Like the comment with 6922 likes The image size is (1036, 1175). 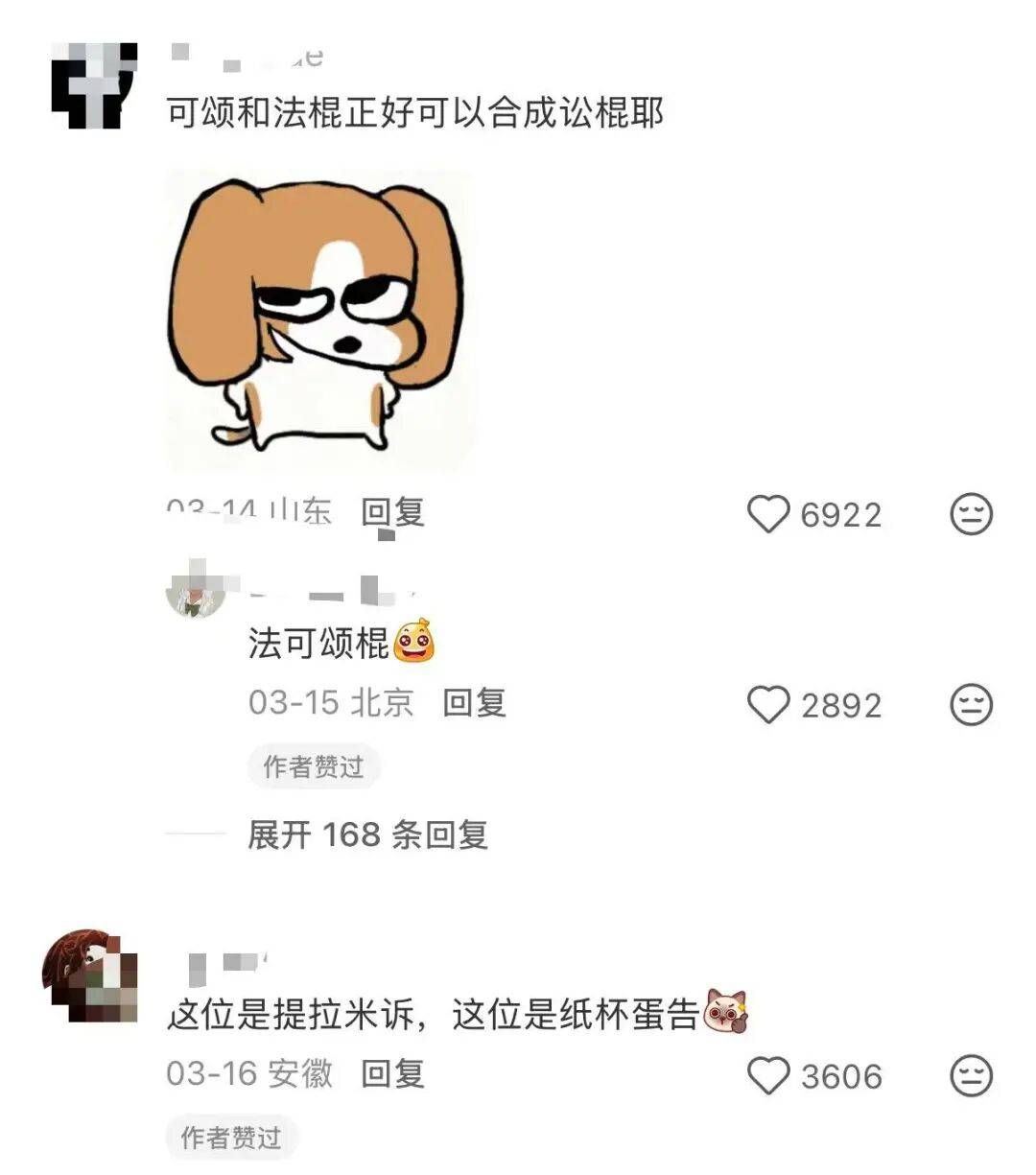point(769,514)
